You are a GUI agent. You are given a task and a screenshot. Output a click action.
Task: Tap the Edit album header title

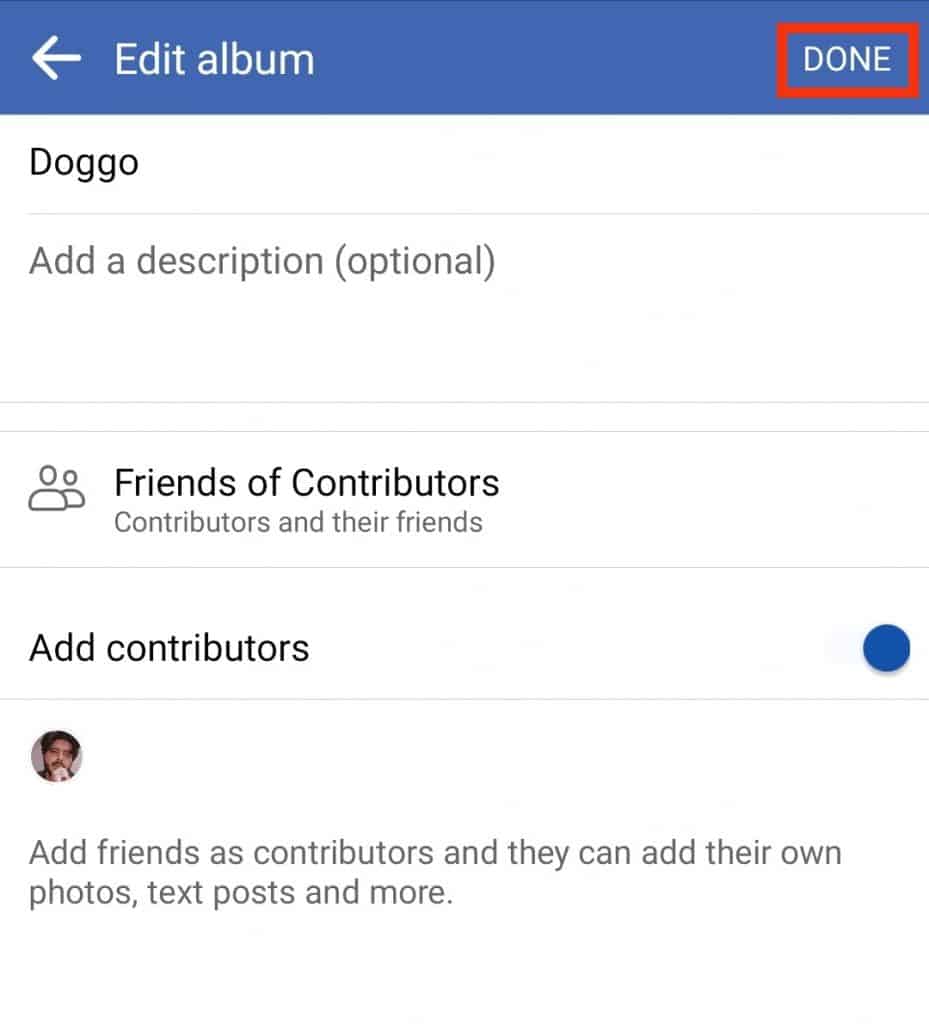[x=214, y=57]
